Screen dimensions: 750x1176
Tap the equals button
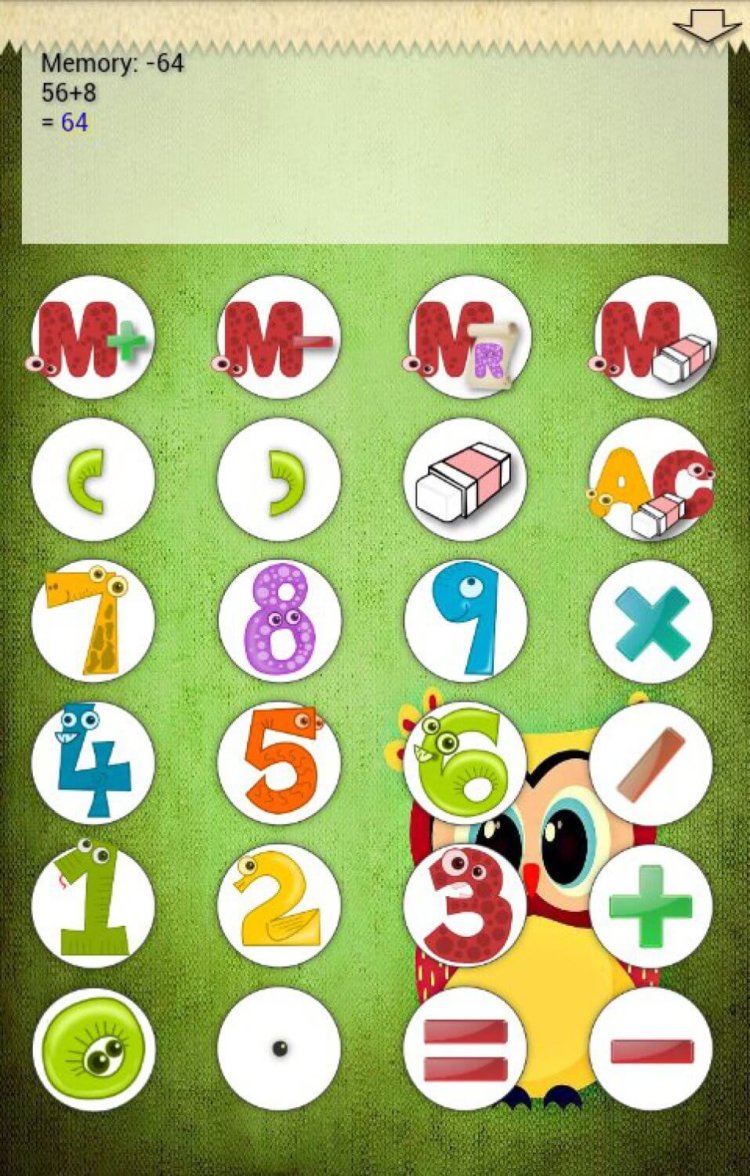465,1049
